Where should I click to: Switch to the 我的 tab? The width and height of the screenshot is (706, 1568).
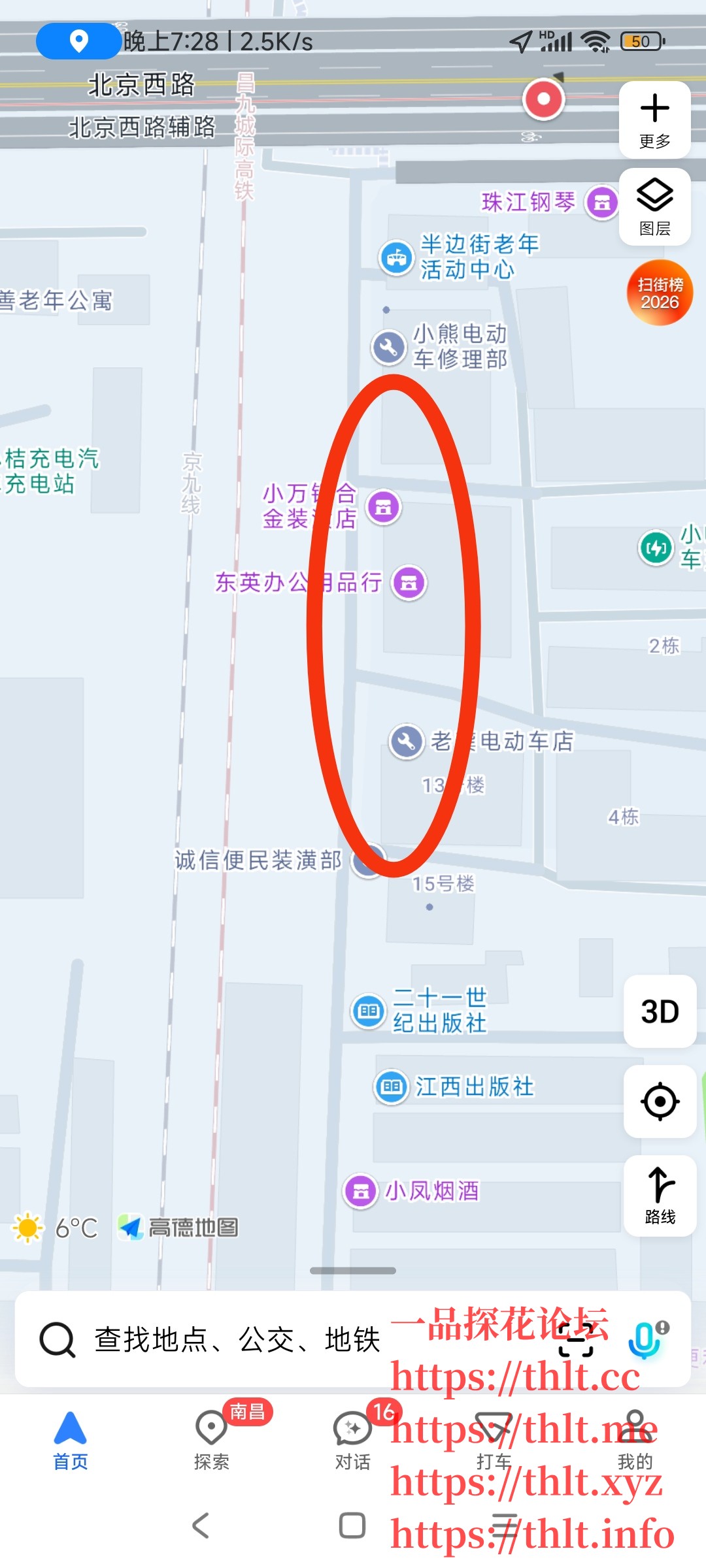click(x=635, y=1437)
